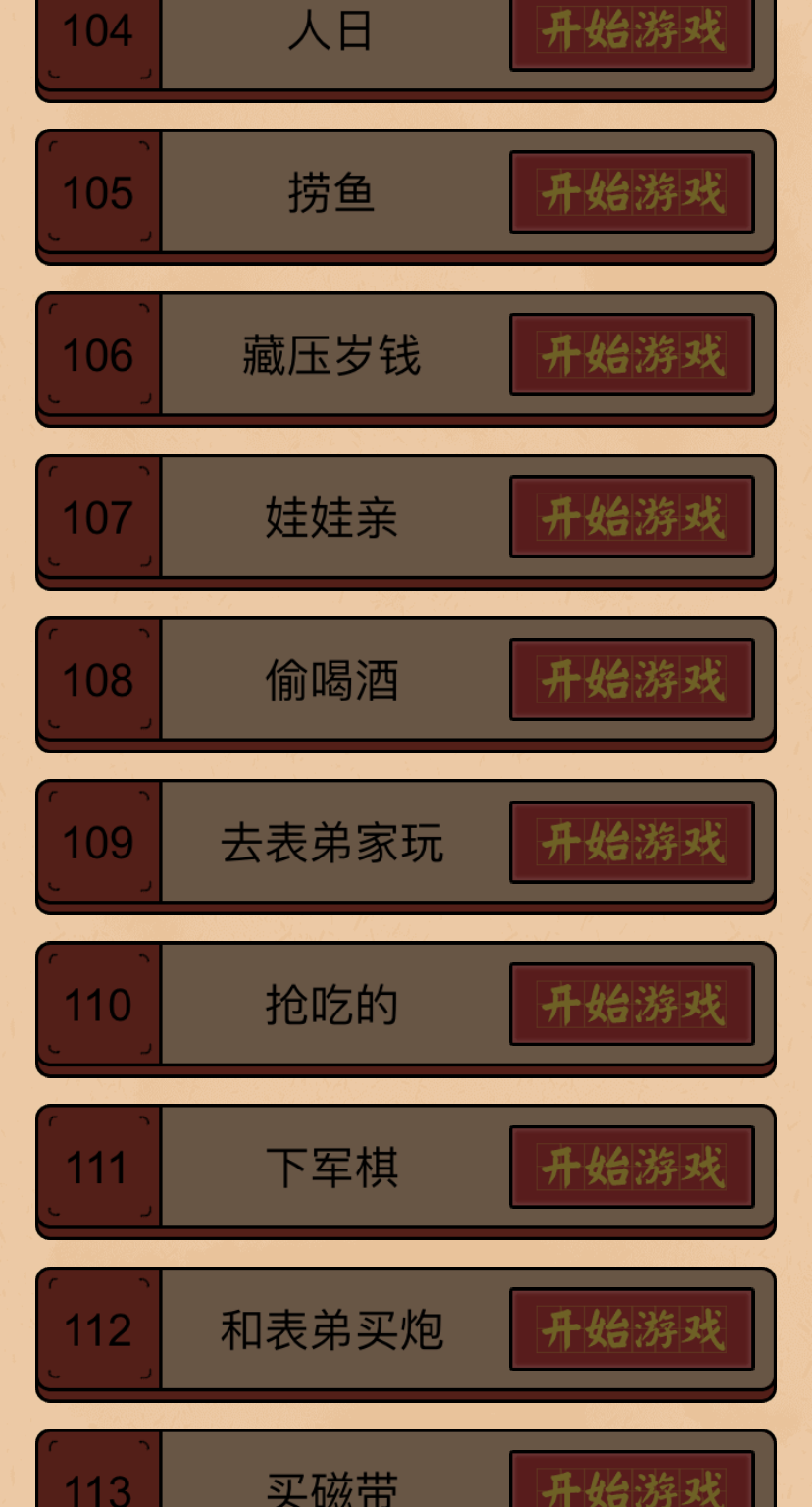The image size is (812, 1507).
Task: Start game for level 109 去表弟家玩
Action: [x=632, y=842]
